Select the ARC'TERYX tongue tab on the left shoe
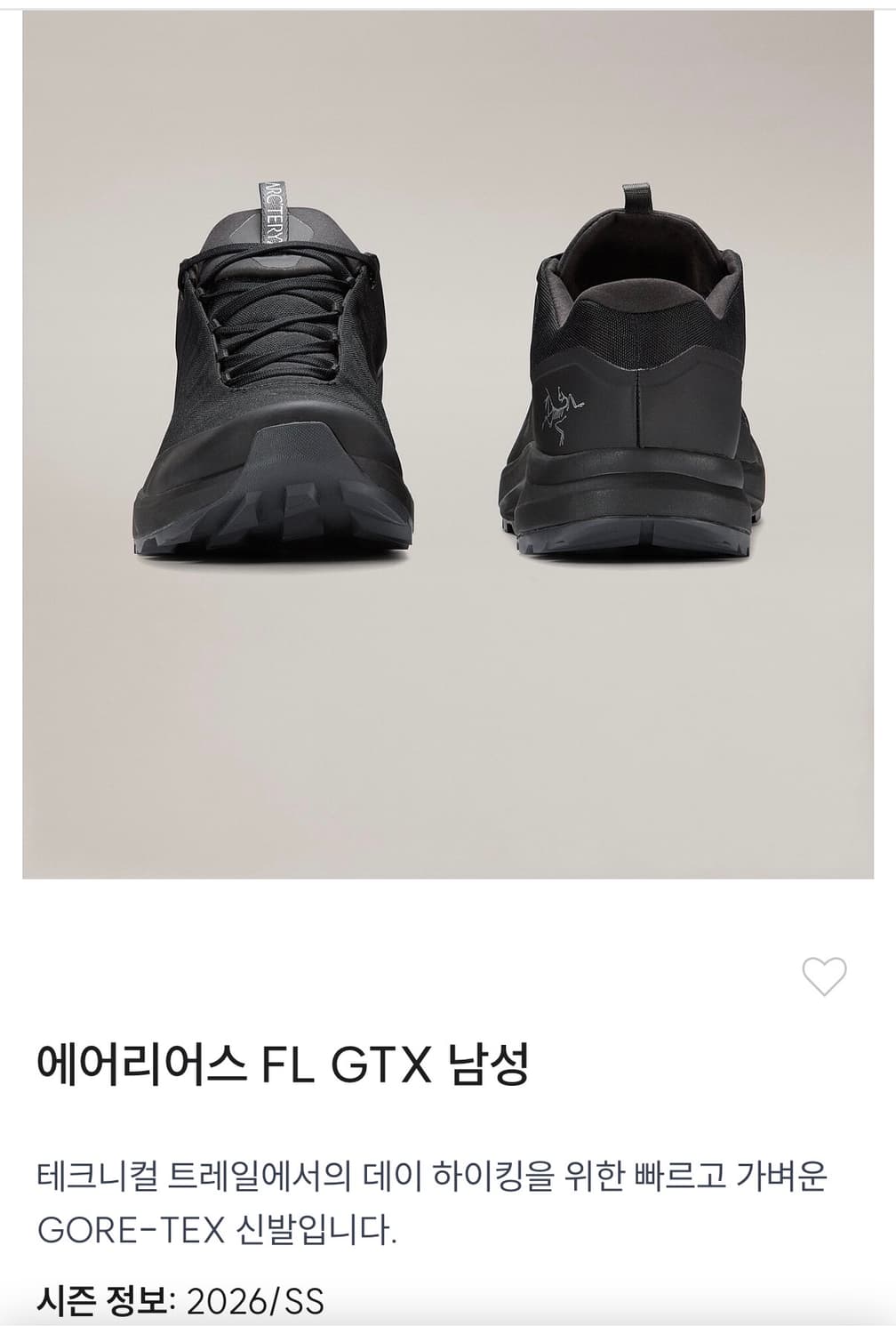The width and height of the screenshot is (896, 1334). [272, 213]
